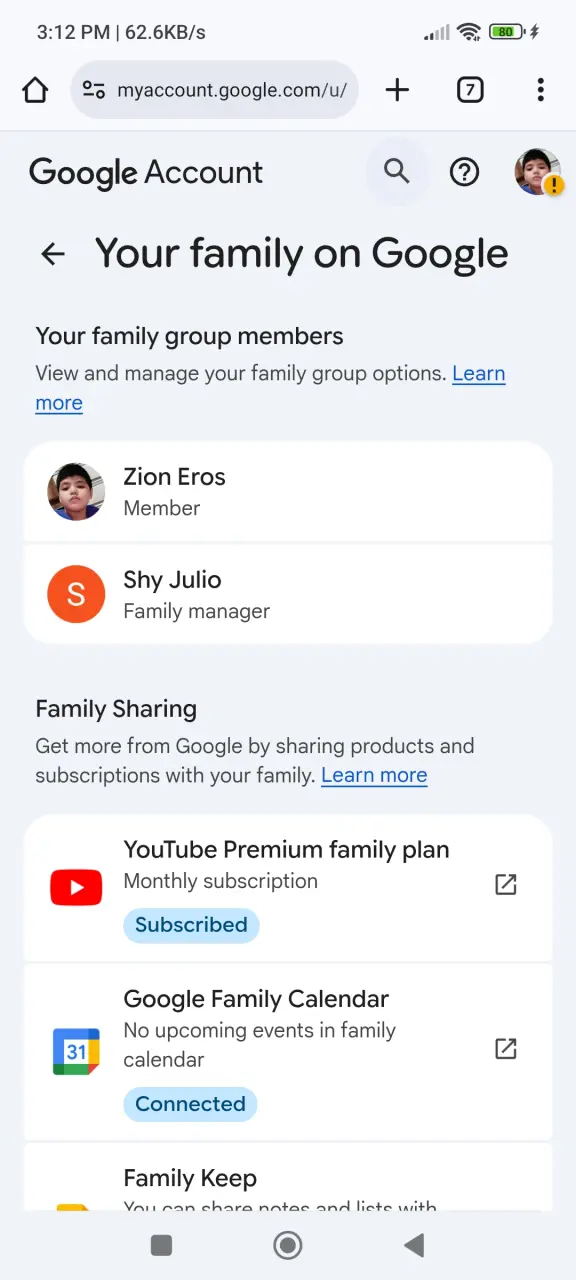Image resolution: width=576 pixels, height=1280 pixels.
Task: Tap the myaccount.google.com address bar
Action: click(x=214, y=90)
